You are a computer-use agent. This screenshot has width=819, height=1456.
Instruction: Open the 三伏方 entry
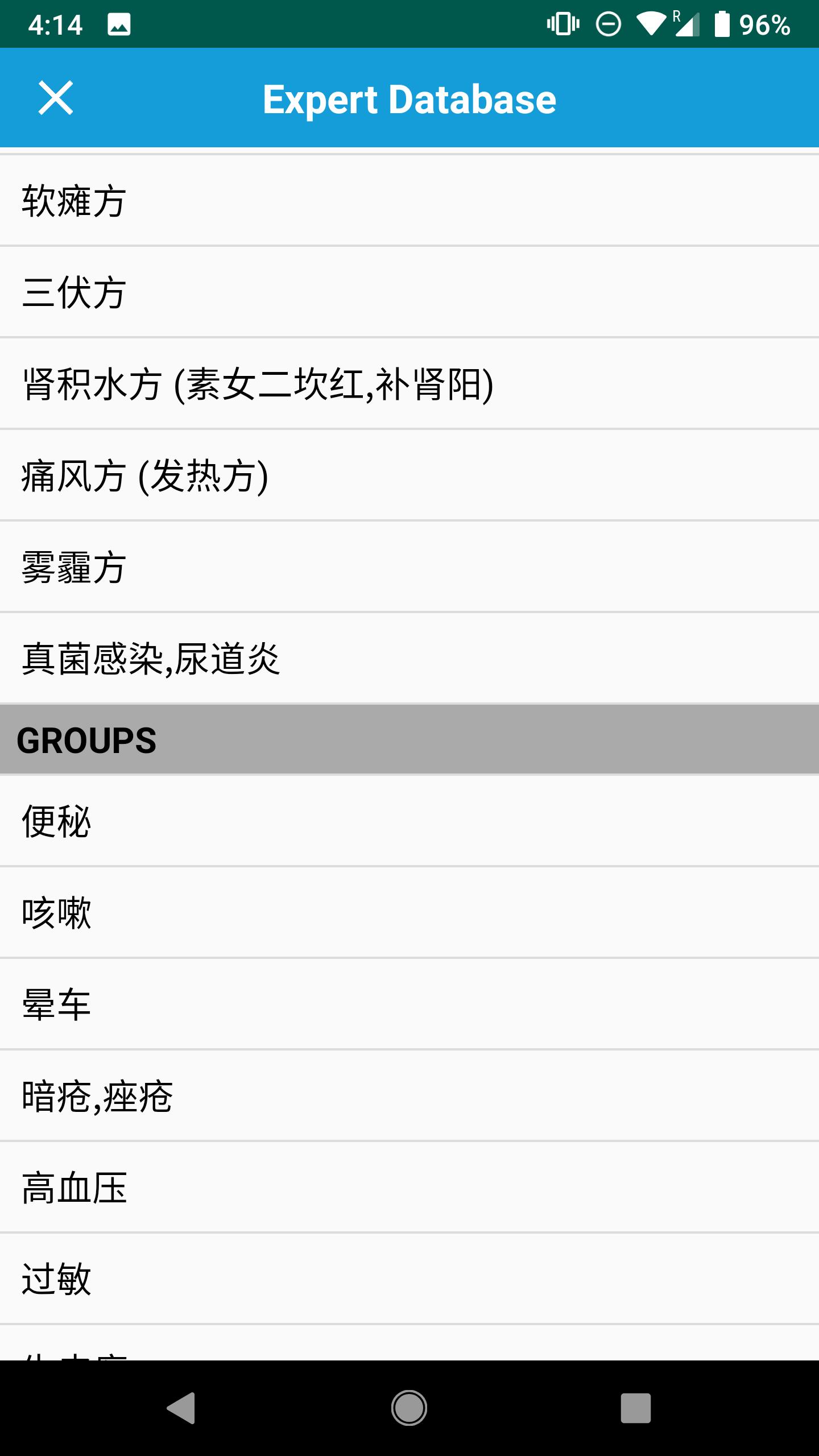coord(409,292)
